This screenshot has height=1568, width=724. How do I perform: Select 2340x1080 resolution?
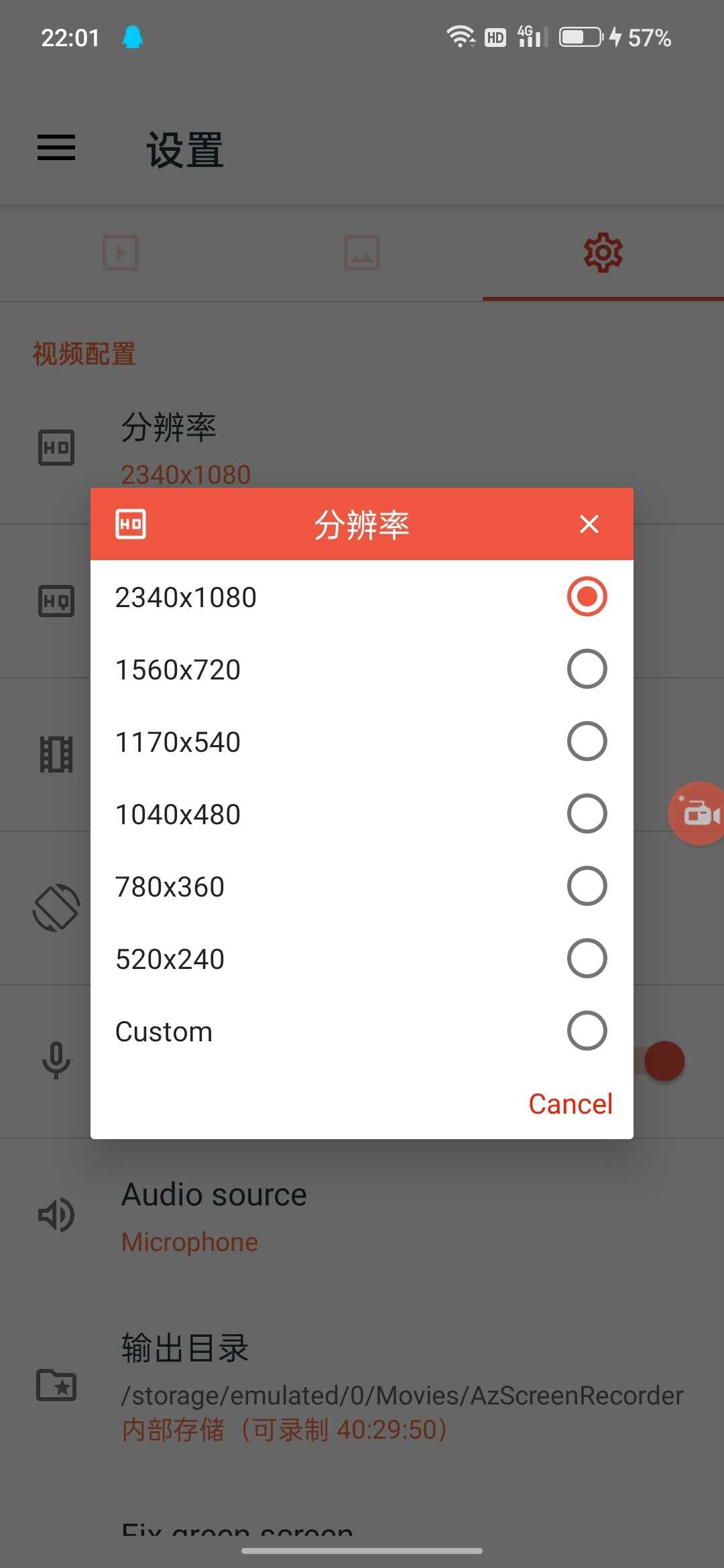[362, 596]
